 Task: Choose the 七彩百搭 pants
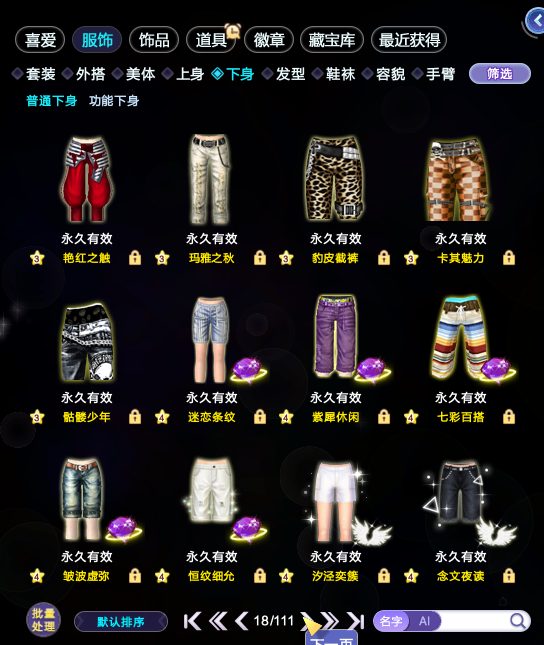461,337
